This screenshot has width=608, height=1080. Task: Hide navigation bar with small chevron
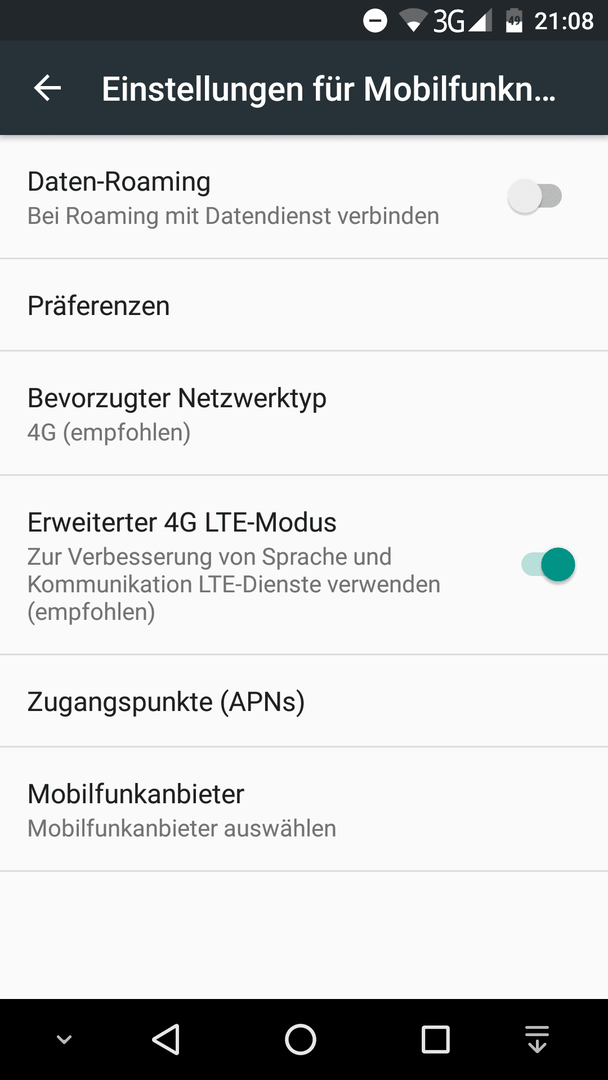(x=64, y=1039)
